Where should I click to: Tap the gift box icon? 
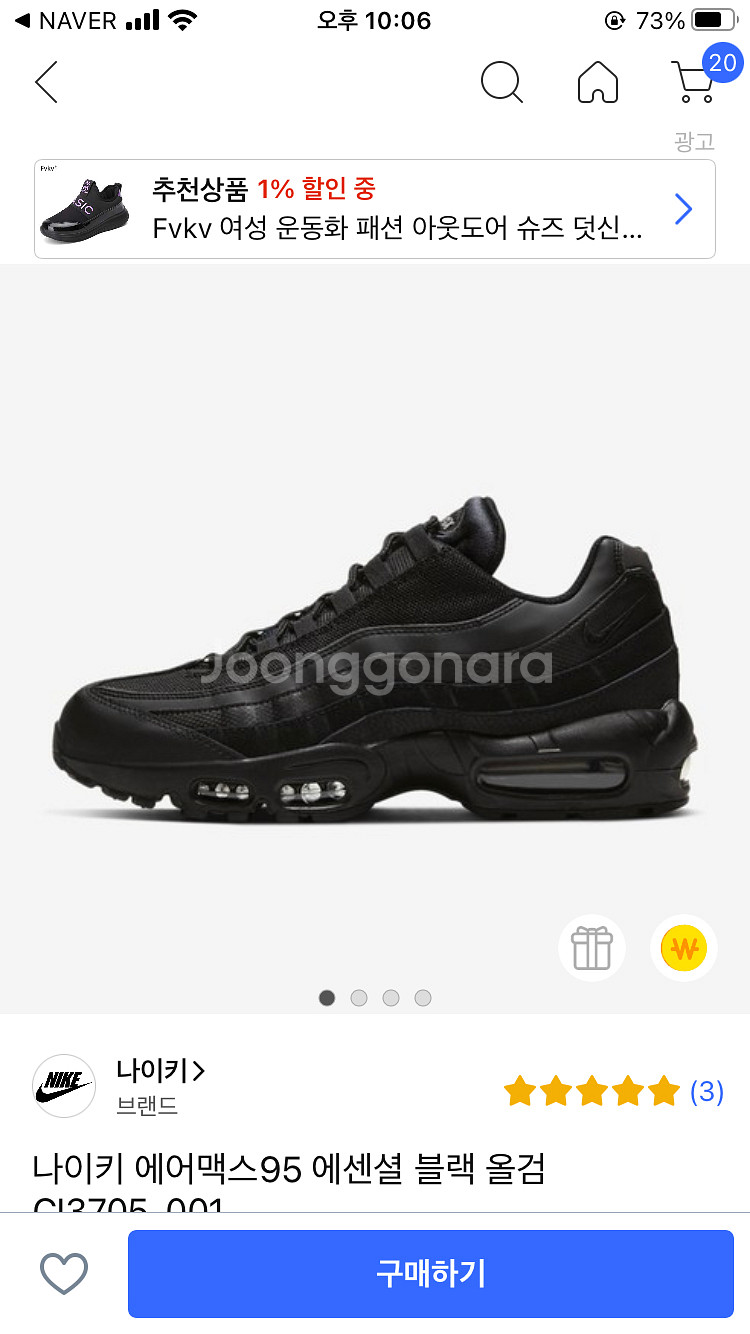pos(592,948)
